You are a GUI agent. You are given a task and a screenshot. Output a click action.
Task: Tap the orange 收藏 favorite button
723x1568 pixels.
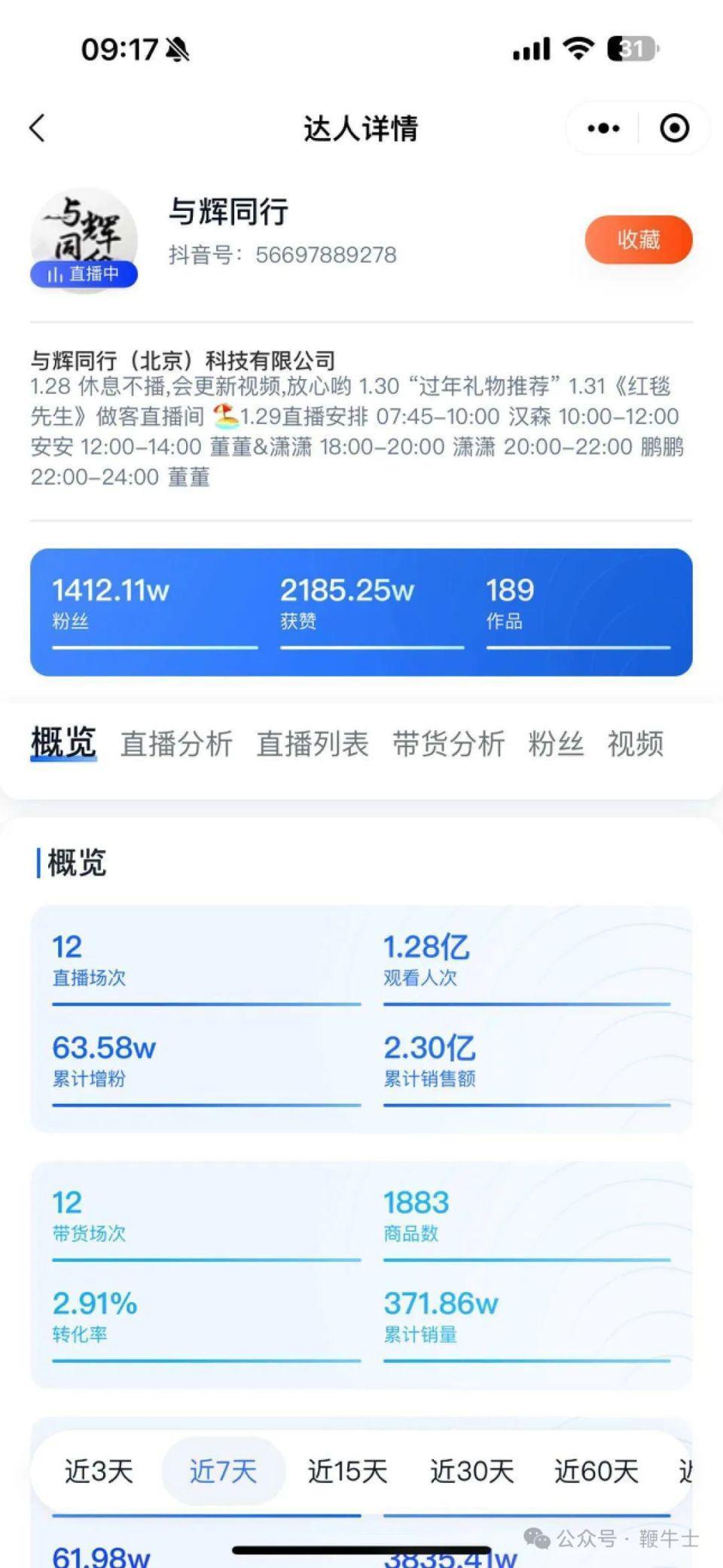(x=638, y=239)
